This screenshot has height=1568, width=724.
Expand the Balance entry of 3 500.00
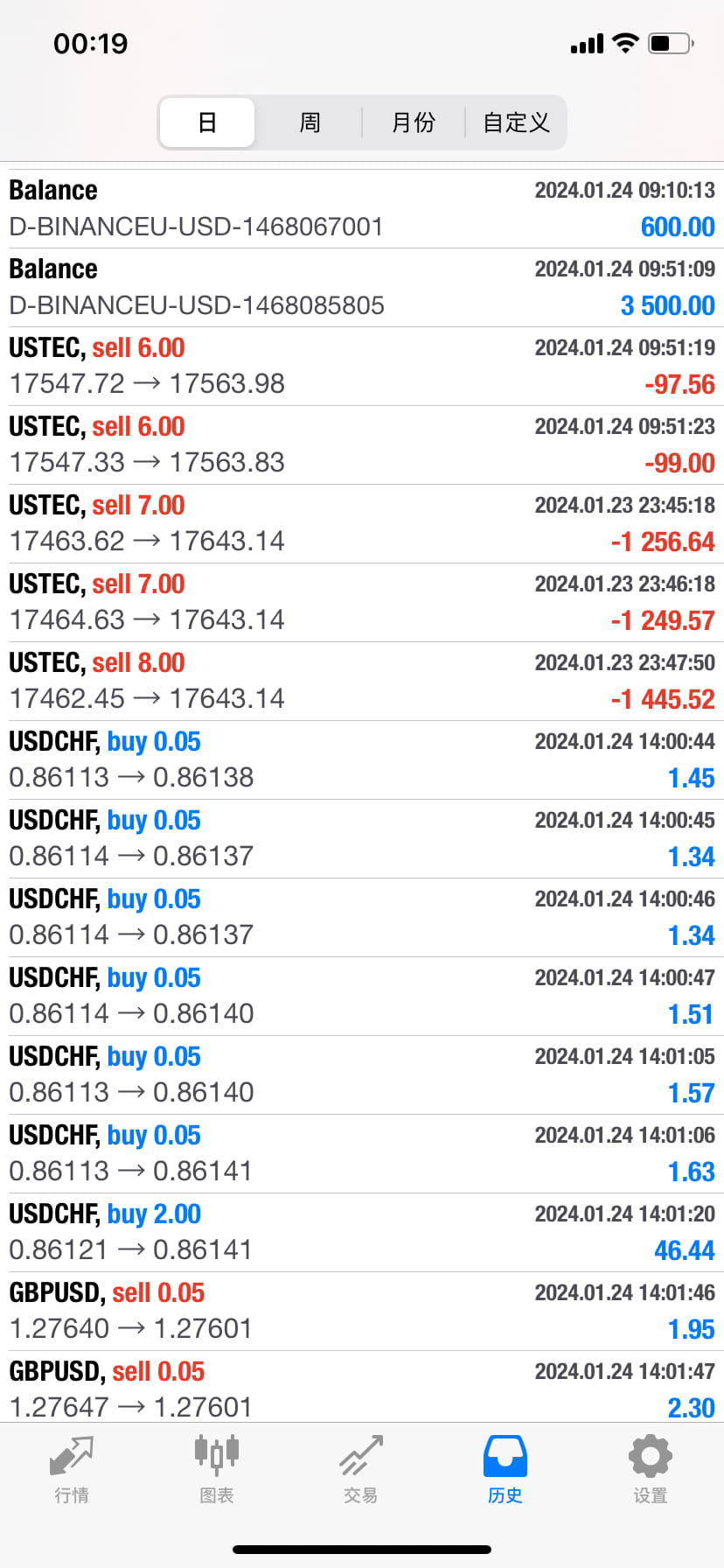point(362,288)
